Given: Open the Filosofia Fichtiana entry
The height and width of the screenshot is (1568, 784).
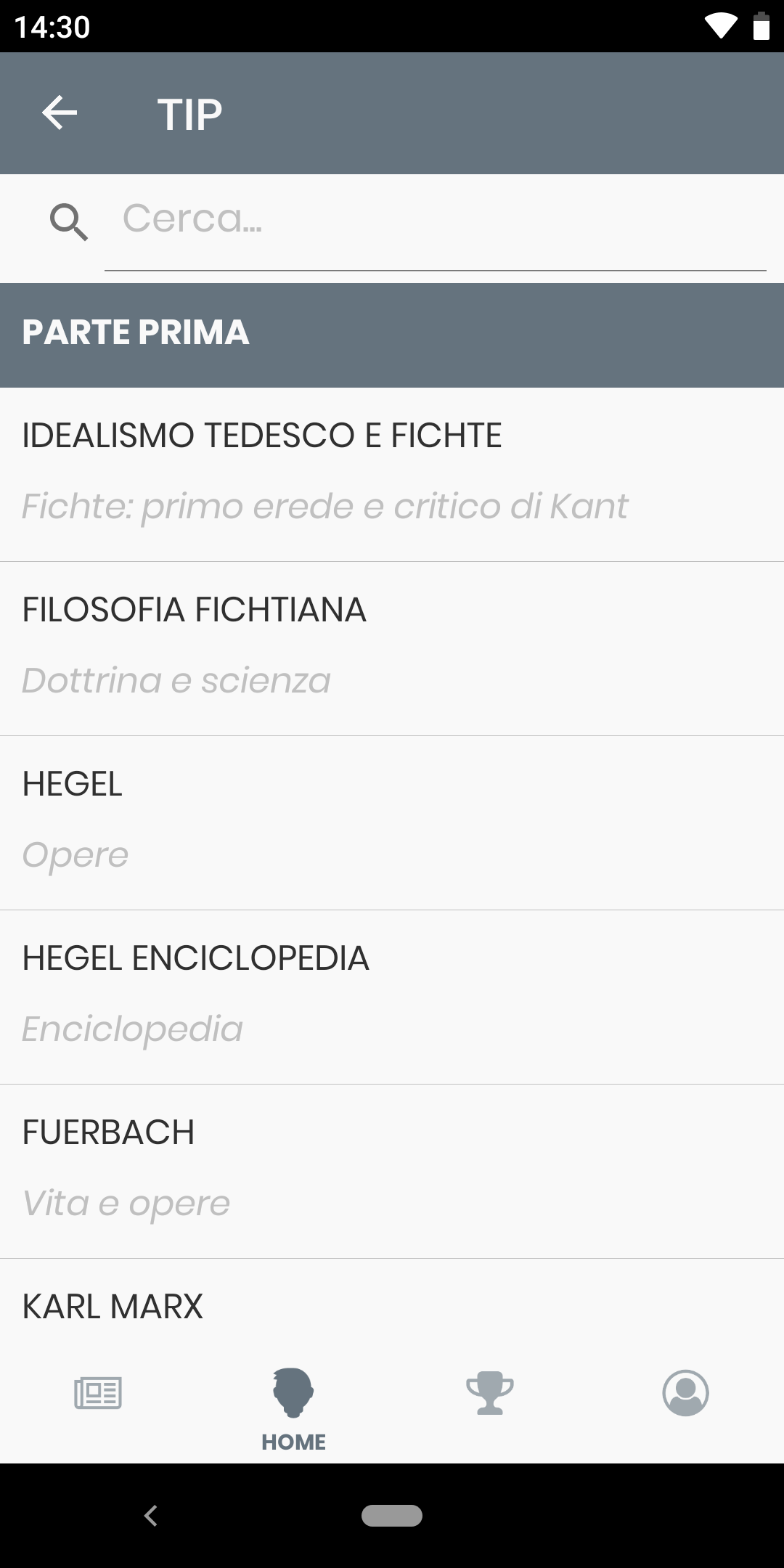Looking at the screenshot, I should coord(392,648).
